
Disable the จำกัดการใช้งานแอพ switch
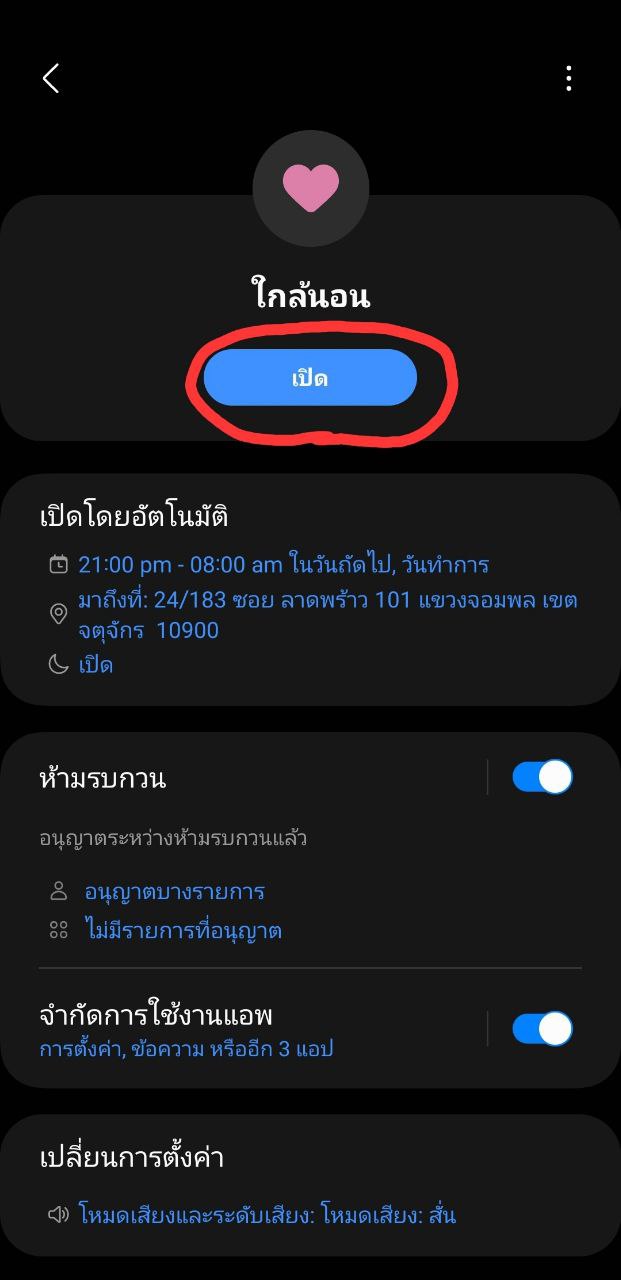click(x=542, y=1028)
